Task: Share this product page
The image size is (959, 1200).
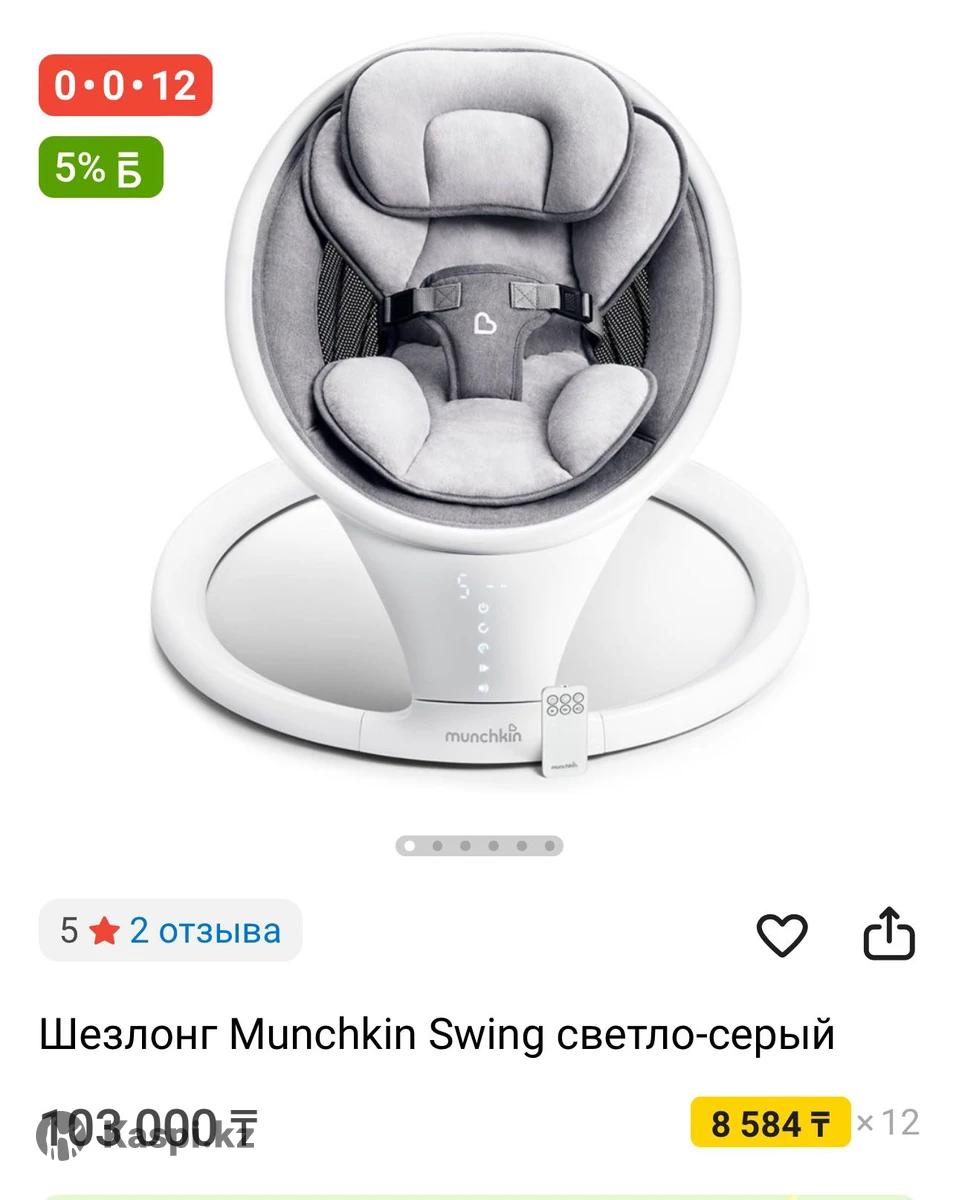Action: 889,934
